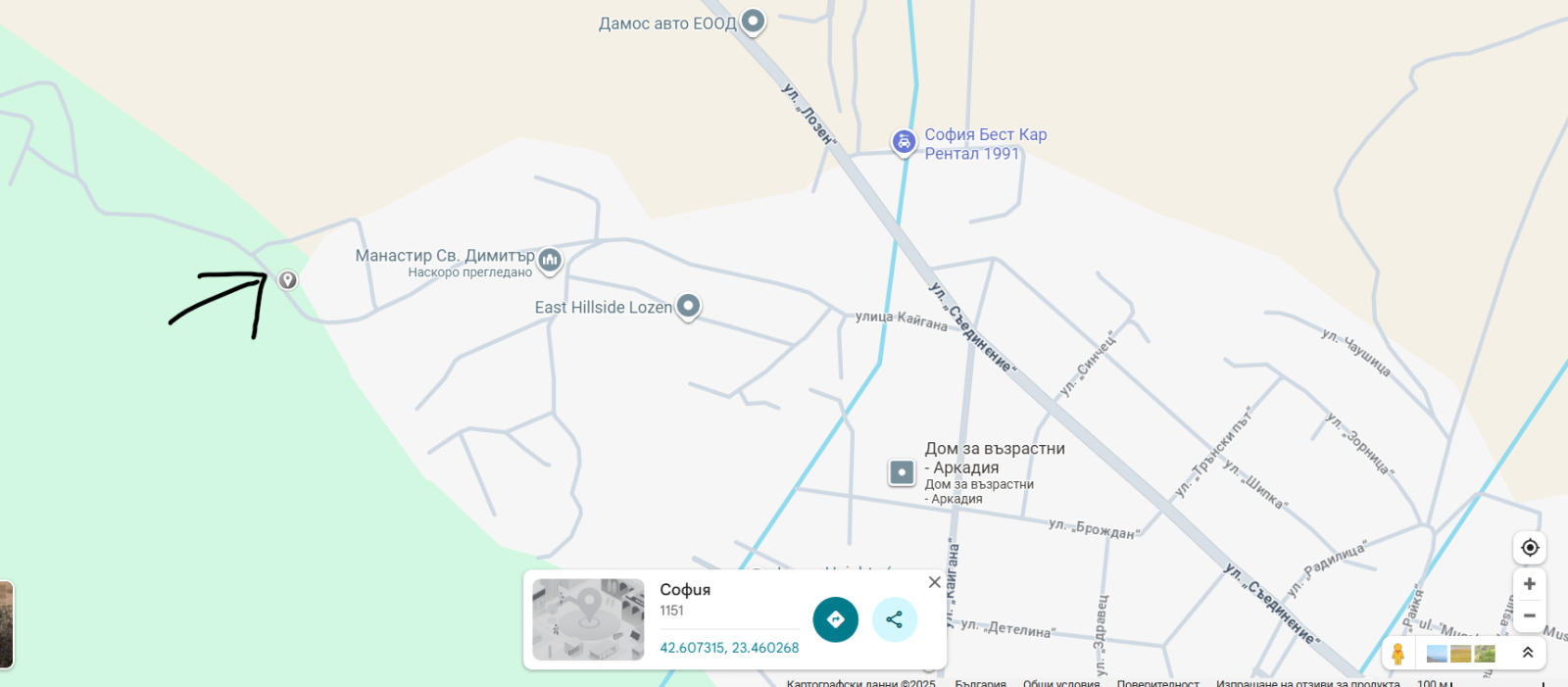Choose the satellite map layer thumbnail
This screenshot has height=687, width=1568.
click(x=1485, y=654)
